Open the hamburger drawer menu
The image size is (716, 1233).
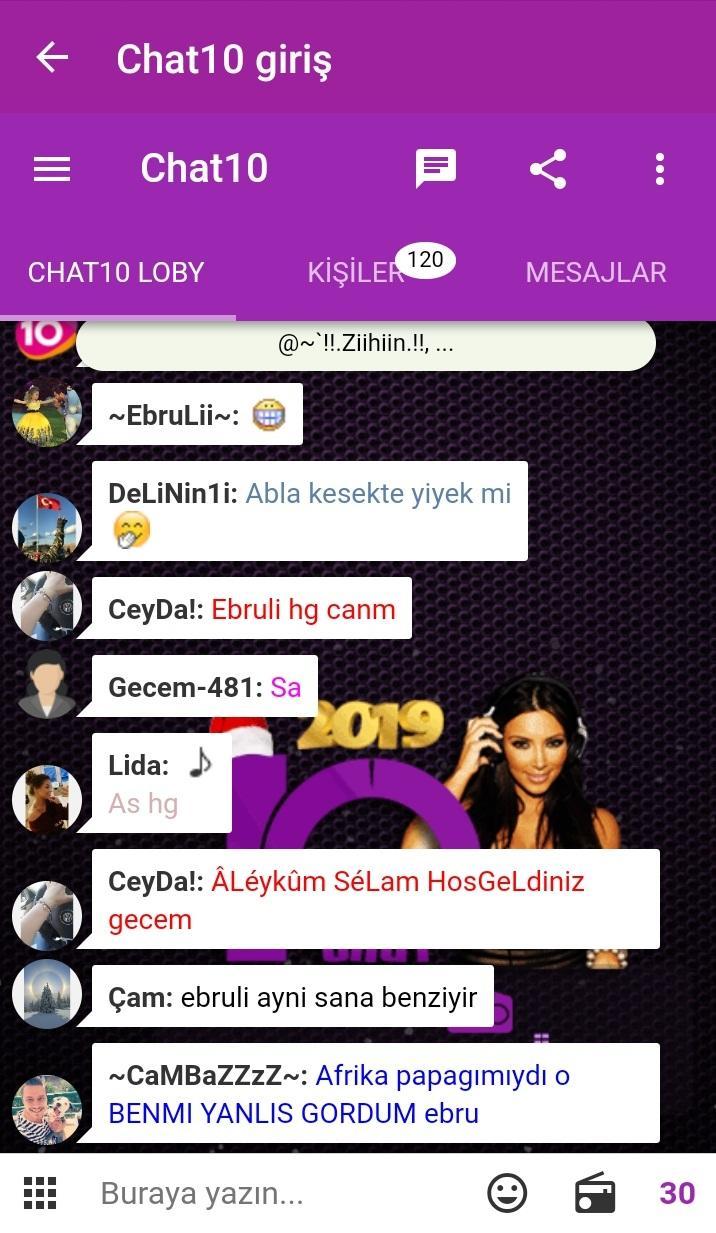[52, 169]
